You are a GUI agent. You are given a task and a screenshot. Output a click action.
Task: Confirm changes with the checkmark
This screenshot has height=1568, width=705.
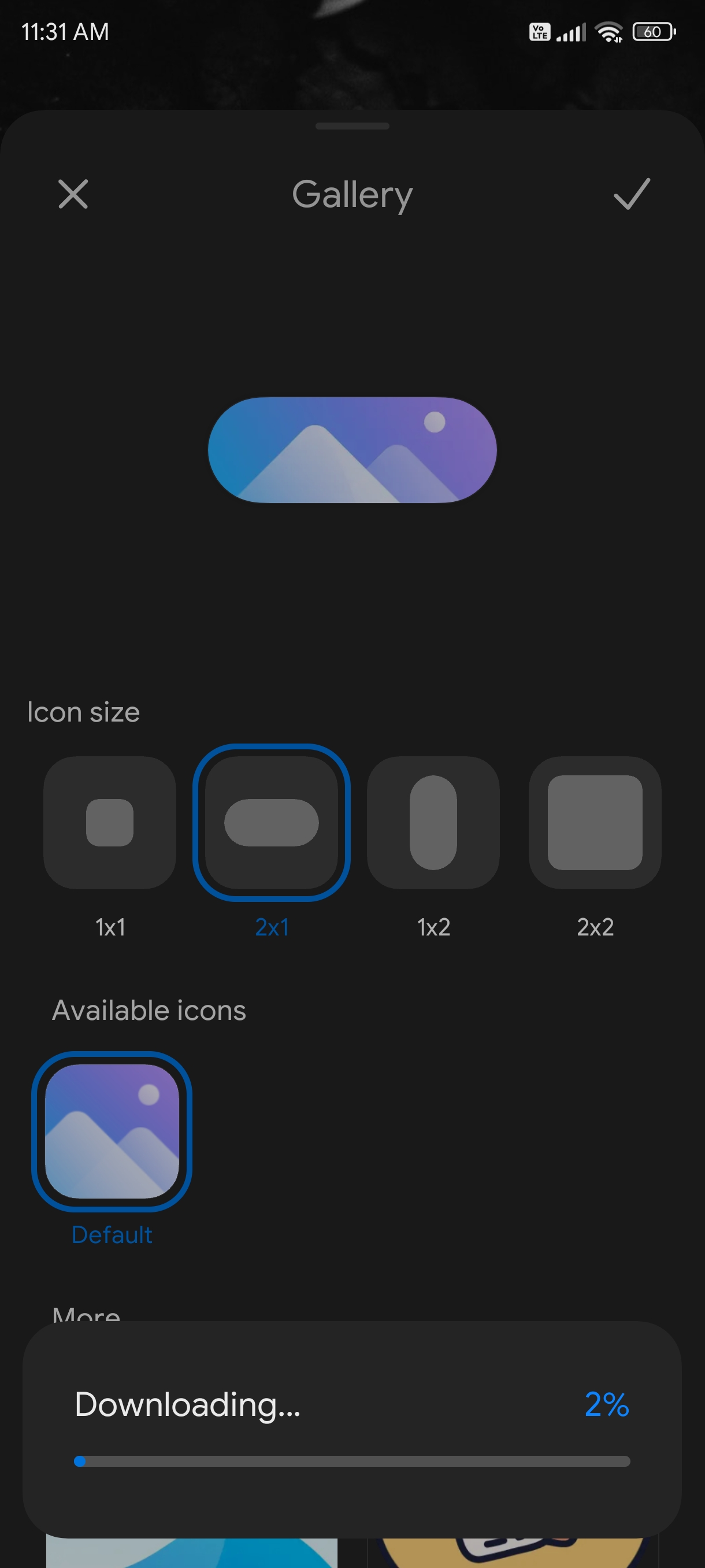(x=632, y=194)
